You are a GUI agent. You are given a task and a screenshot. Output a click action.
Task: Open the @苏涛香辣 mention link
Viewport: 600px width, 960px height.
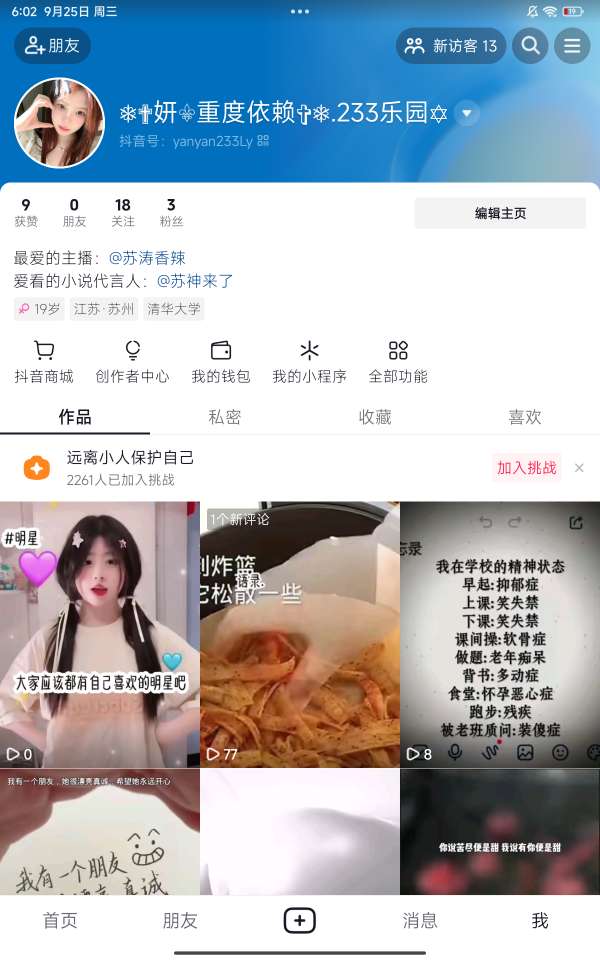(147, 257)
